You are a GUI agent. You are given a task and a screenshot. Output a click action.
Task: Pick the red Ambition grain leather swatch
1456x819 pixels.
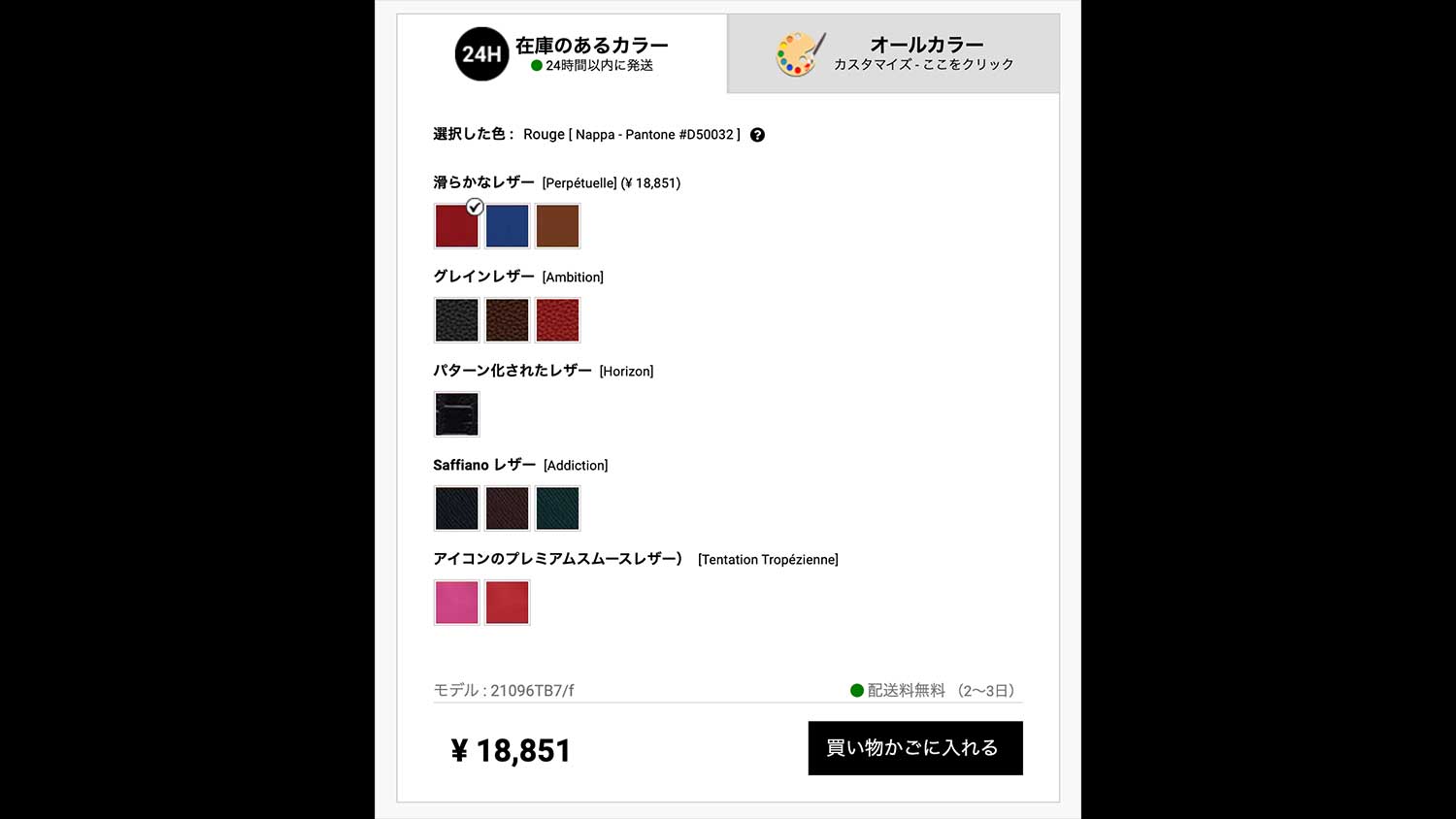pos(557,320)
